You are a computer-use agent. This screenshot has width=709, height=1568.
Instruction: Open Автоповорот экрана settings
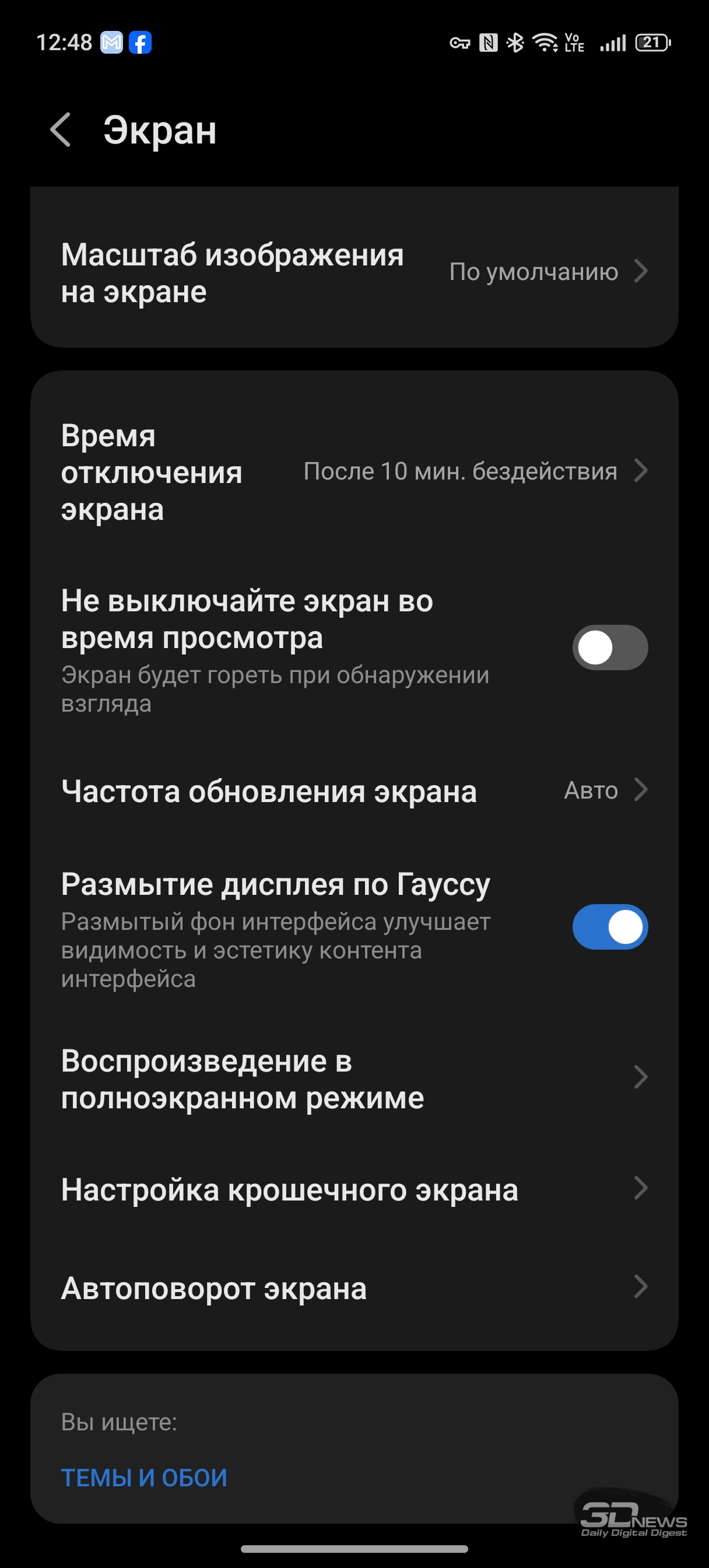pyautogui.click(x=354, y=1288)
